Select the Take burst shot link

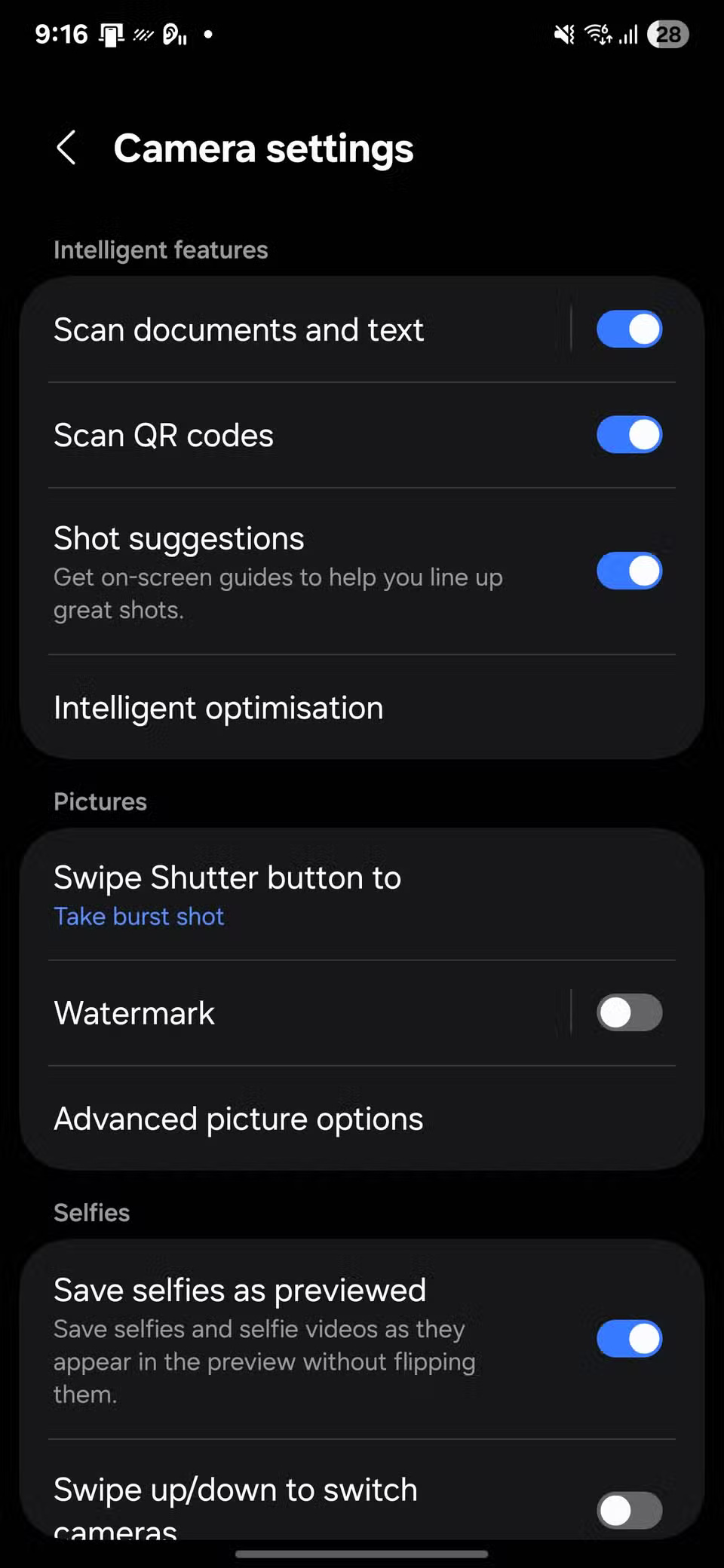tap(139, 916)
